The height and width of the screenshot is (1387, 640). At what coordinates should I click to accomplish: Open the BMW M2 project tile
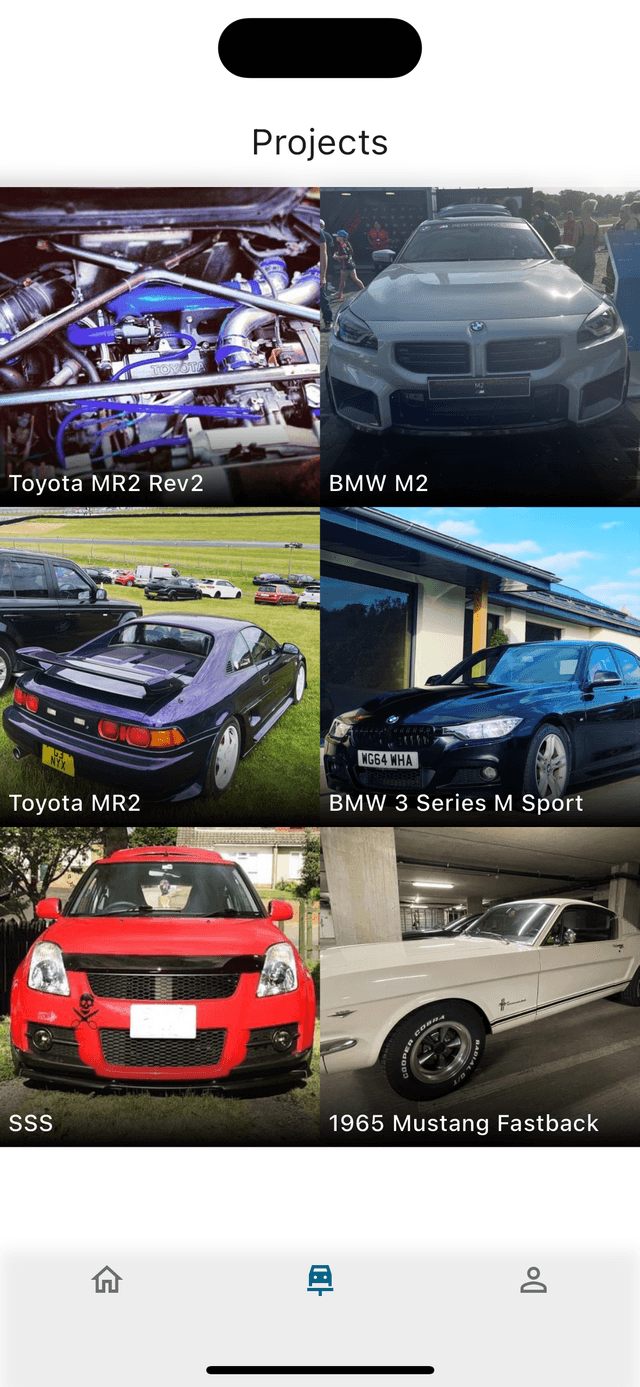click(x=480, y=346)
